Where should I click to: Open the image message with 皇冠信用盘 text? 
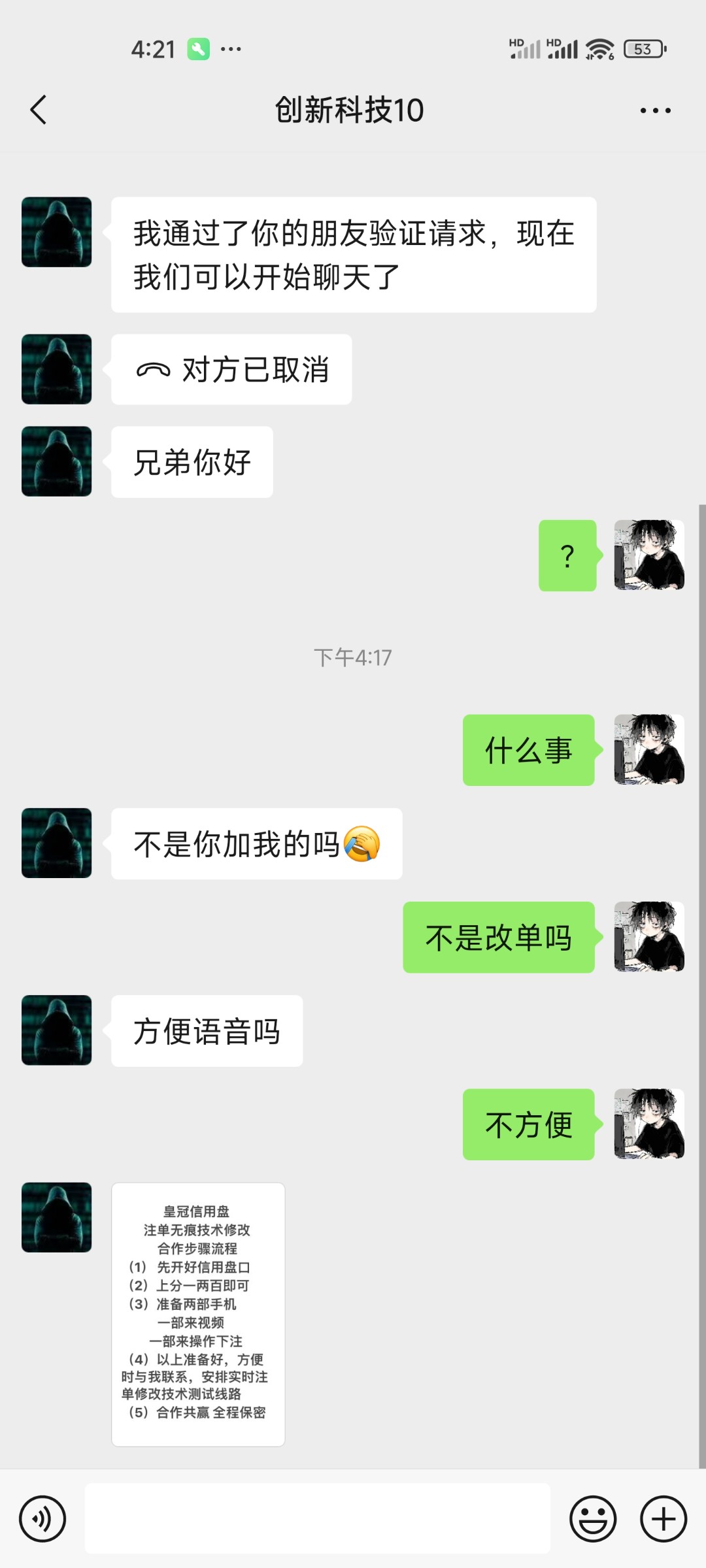point(198,1314)
